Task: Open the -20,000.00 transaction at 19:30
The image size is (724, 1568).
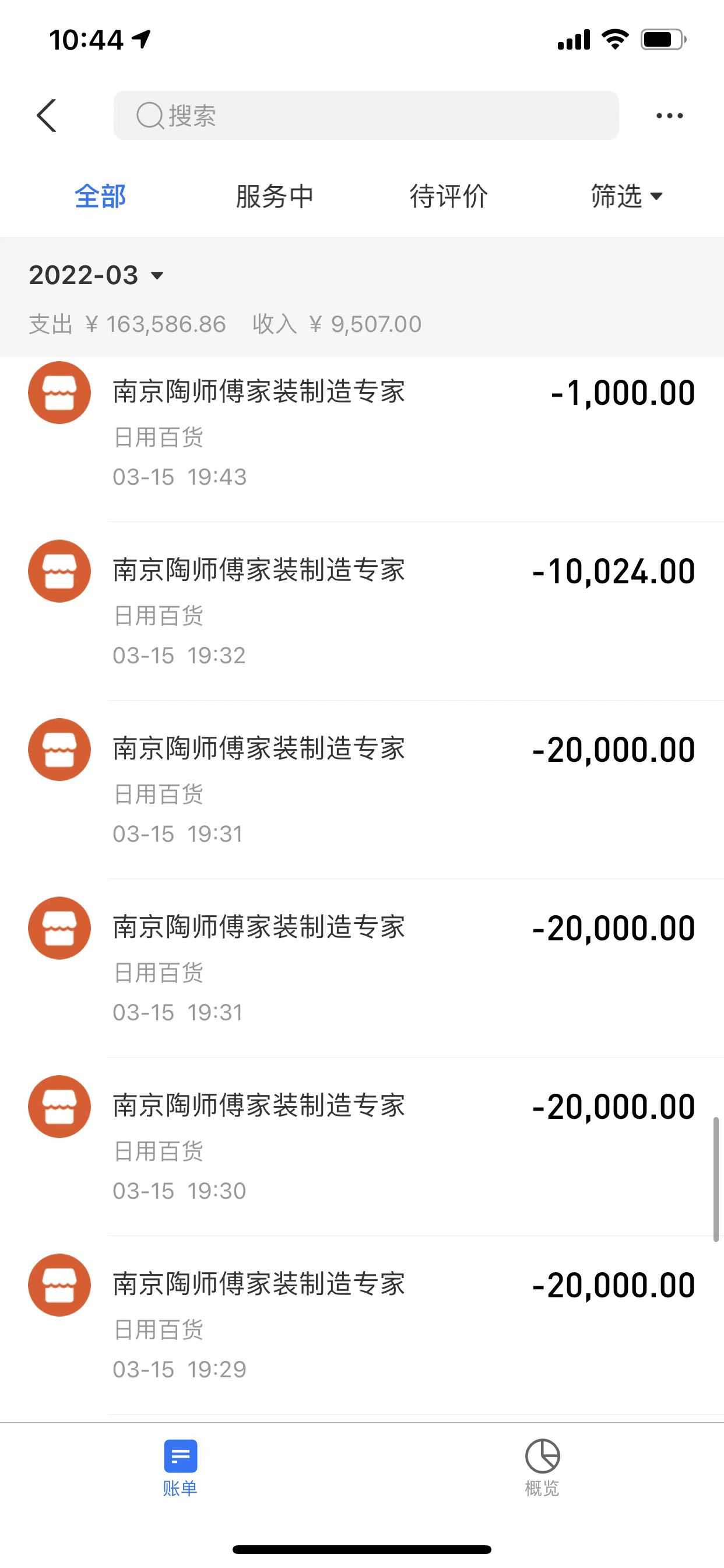Action: [361, 1147]
